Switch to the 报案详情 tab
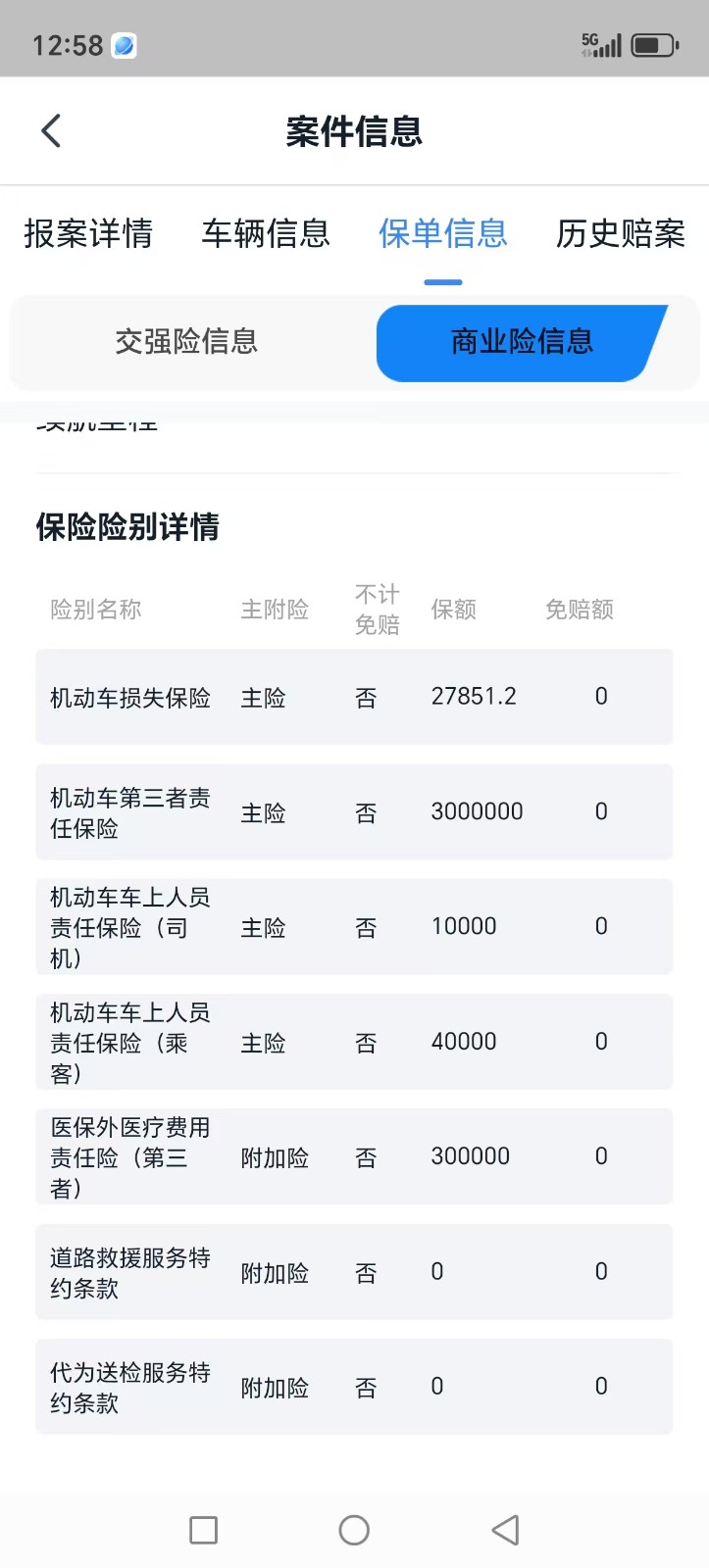Image resolution: width=709 pixels, height=1568 pixels. (x=88, y=233)
